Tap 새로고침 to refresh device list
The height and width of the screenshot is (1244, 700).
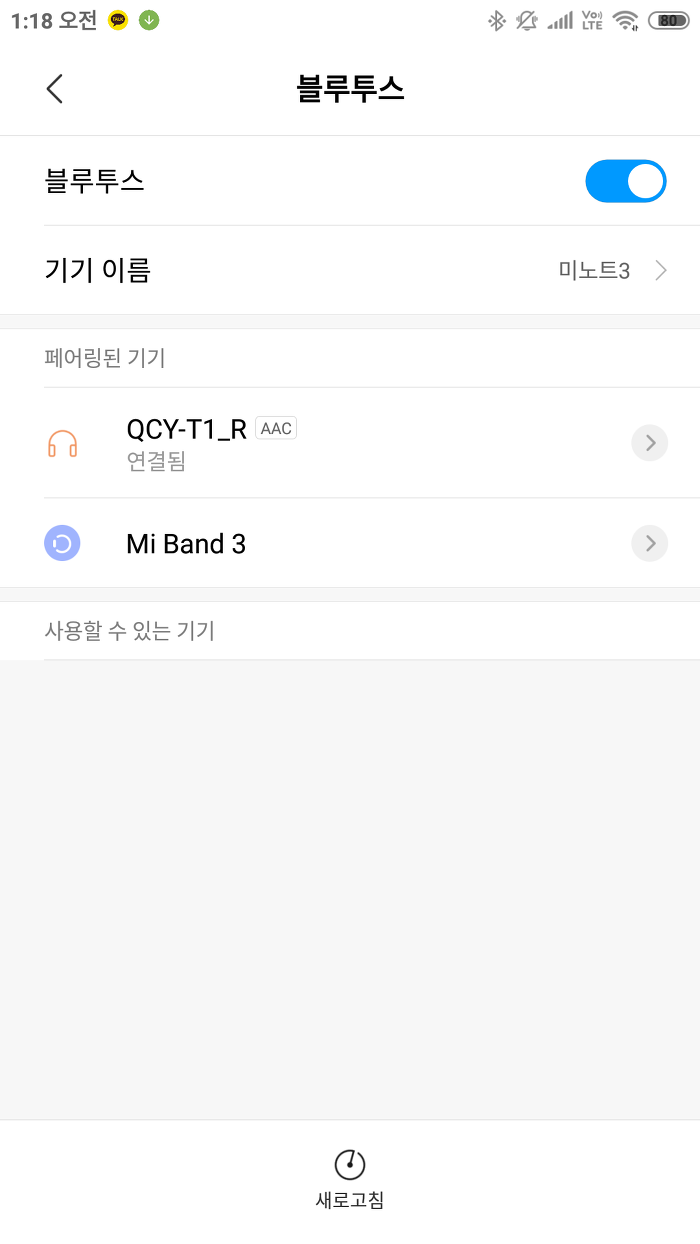coord(350,1179)
